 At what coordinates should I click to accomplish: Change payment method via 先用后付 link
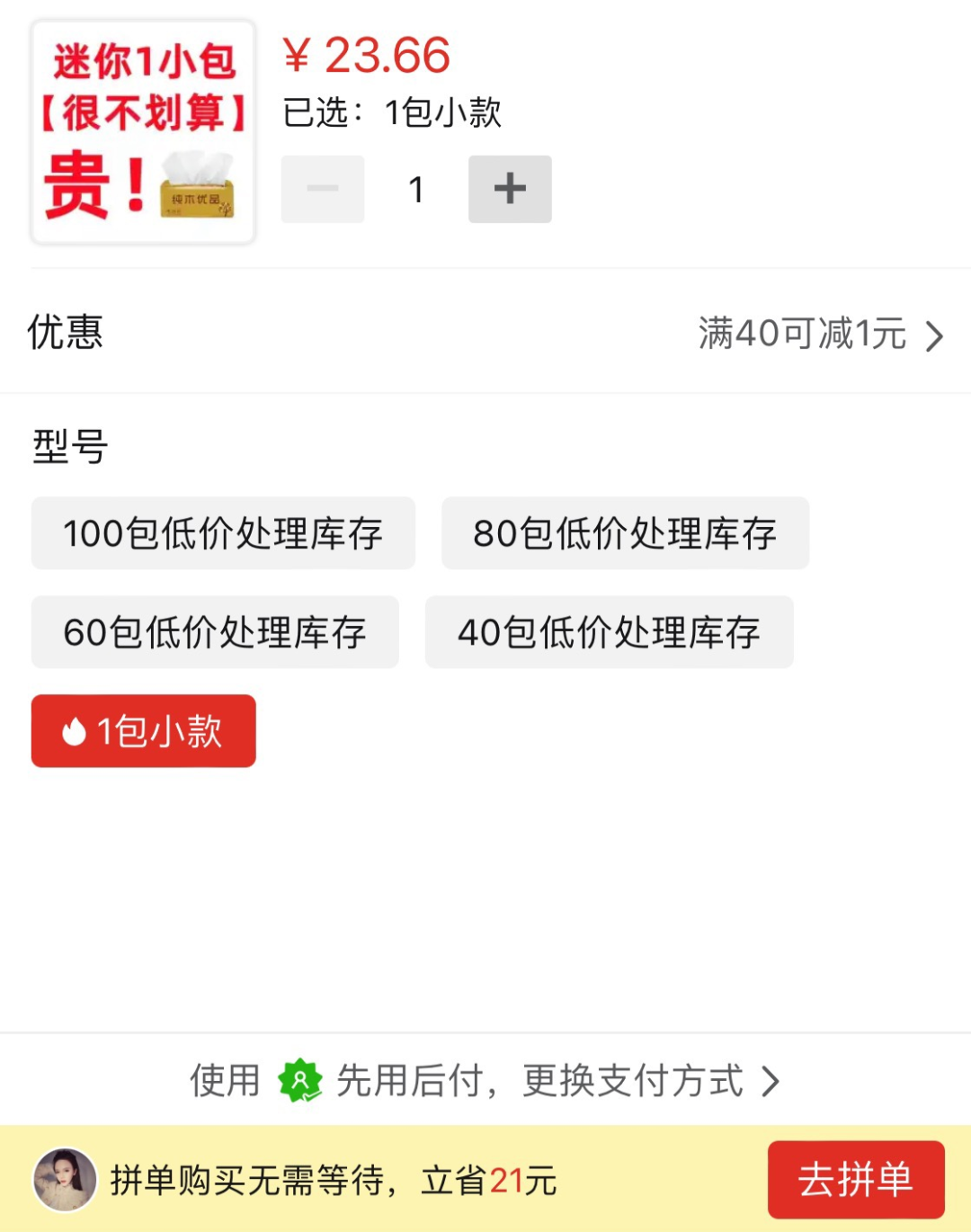[x=485, y=1081]
